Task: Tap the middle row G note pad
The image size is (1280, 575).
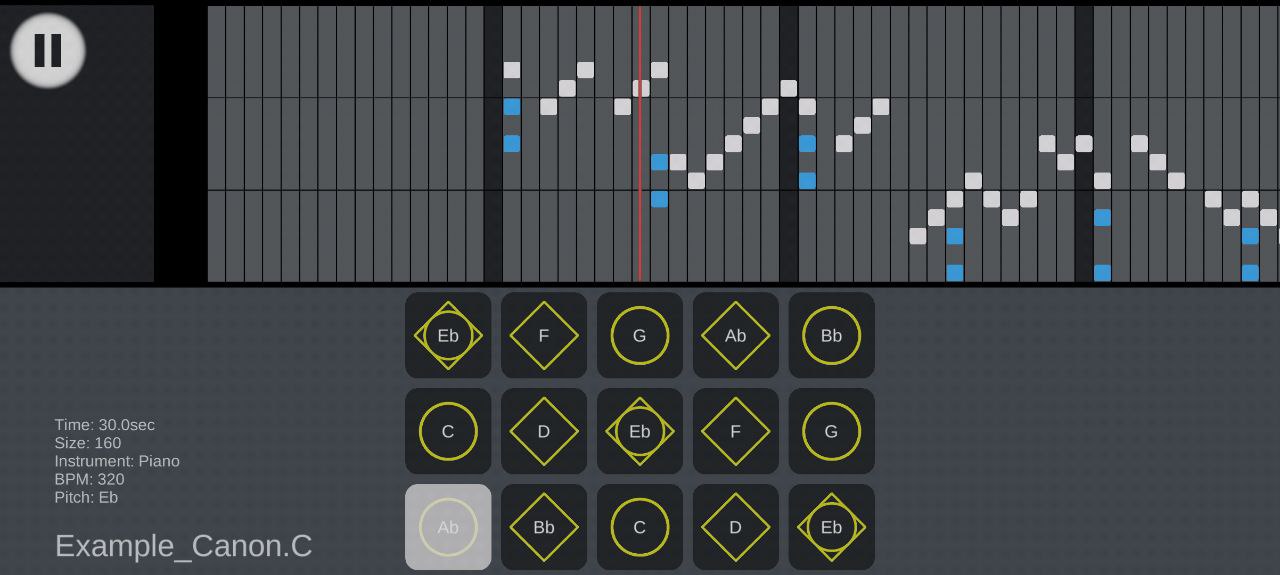Action: coord(831,432)
